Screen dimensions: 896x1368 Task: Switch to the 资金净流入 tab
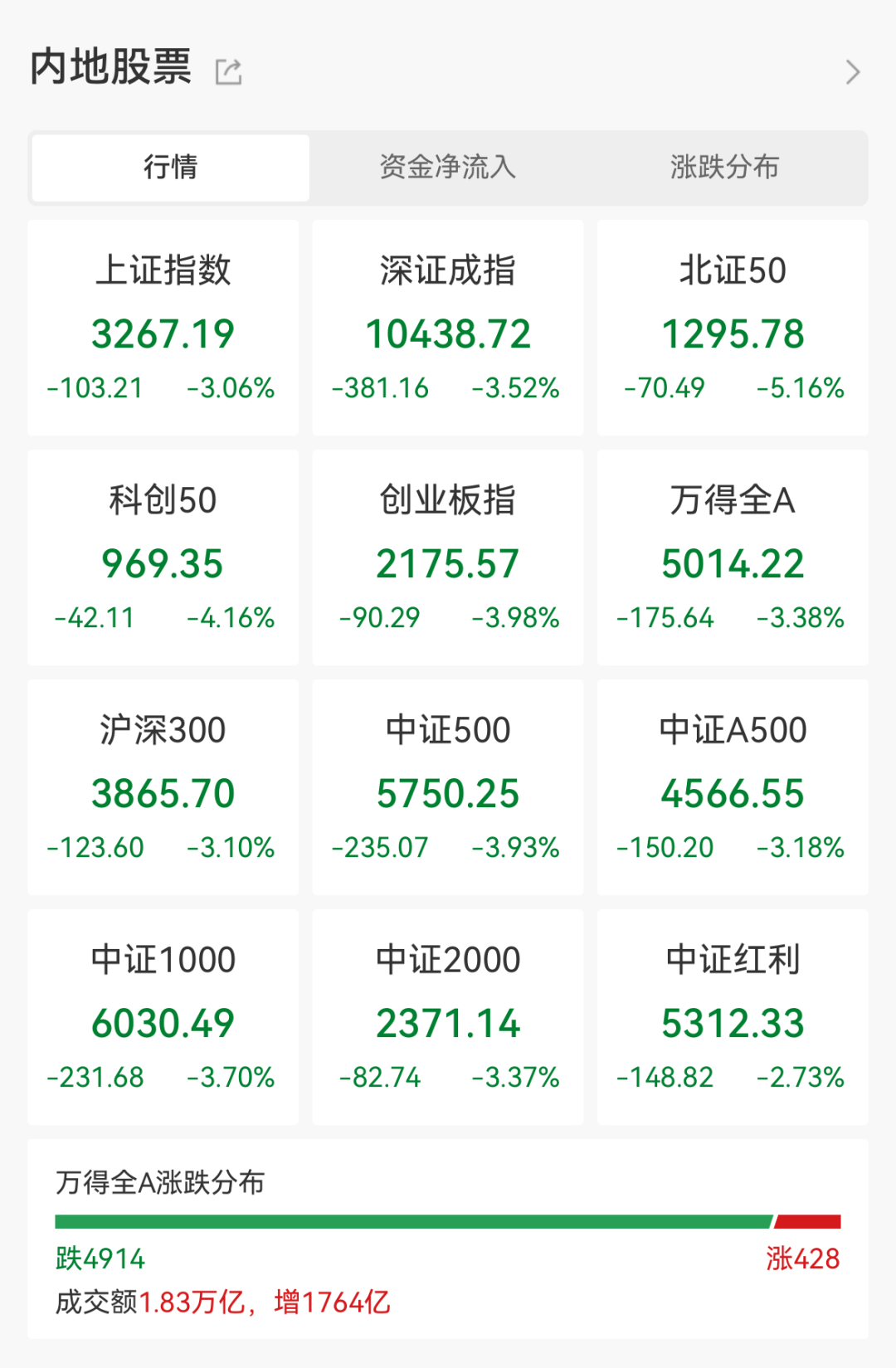(447, 168)
